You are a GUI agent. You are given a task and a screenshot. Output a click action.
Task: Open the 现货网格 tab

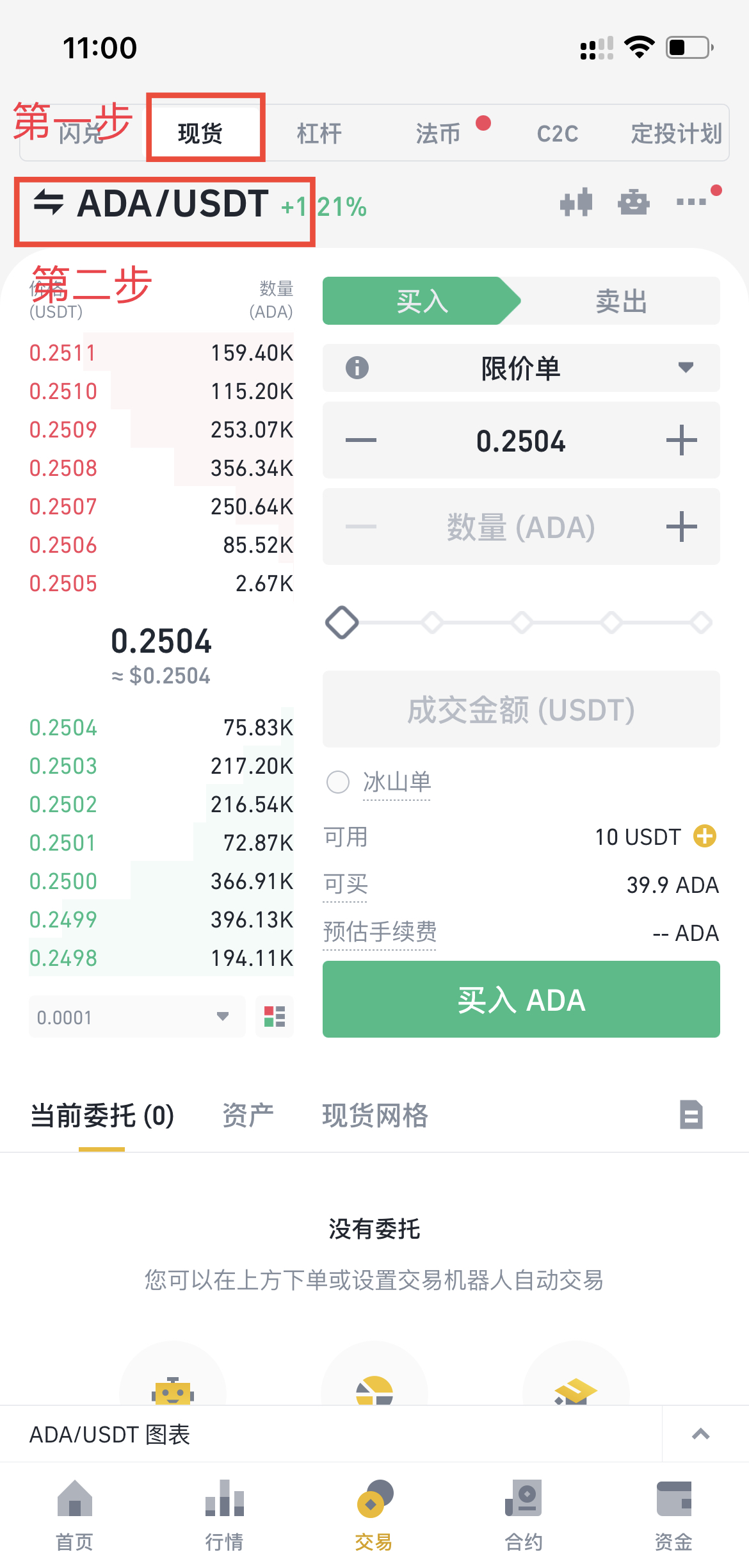375,1116
